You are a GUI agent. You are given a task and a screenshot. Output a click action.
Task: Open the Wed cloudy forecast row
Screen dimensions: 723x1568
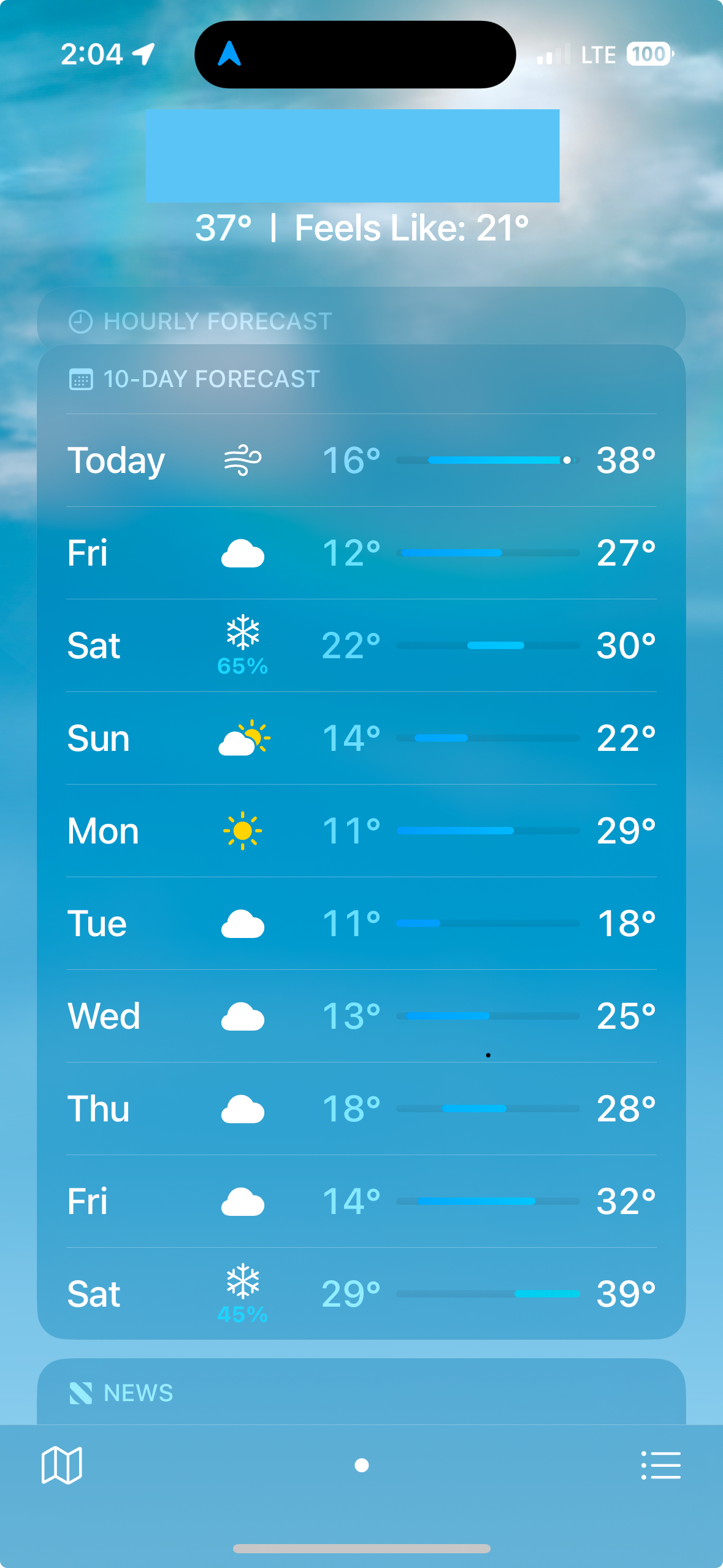pyautogui.click(x=361, y=1016)
